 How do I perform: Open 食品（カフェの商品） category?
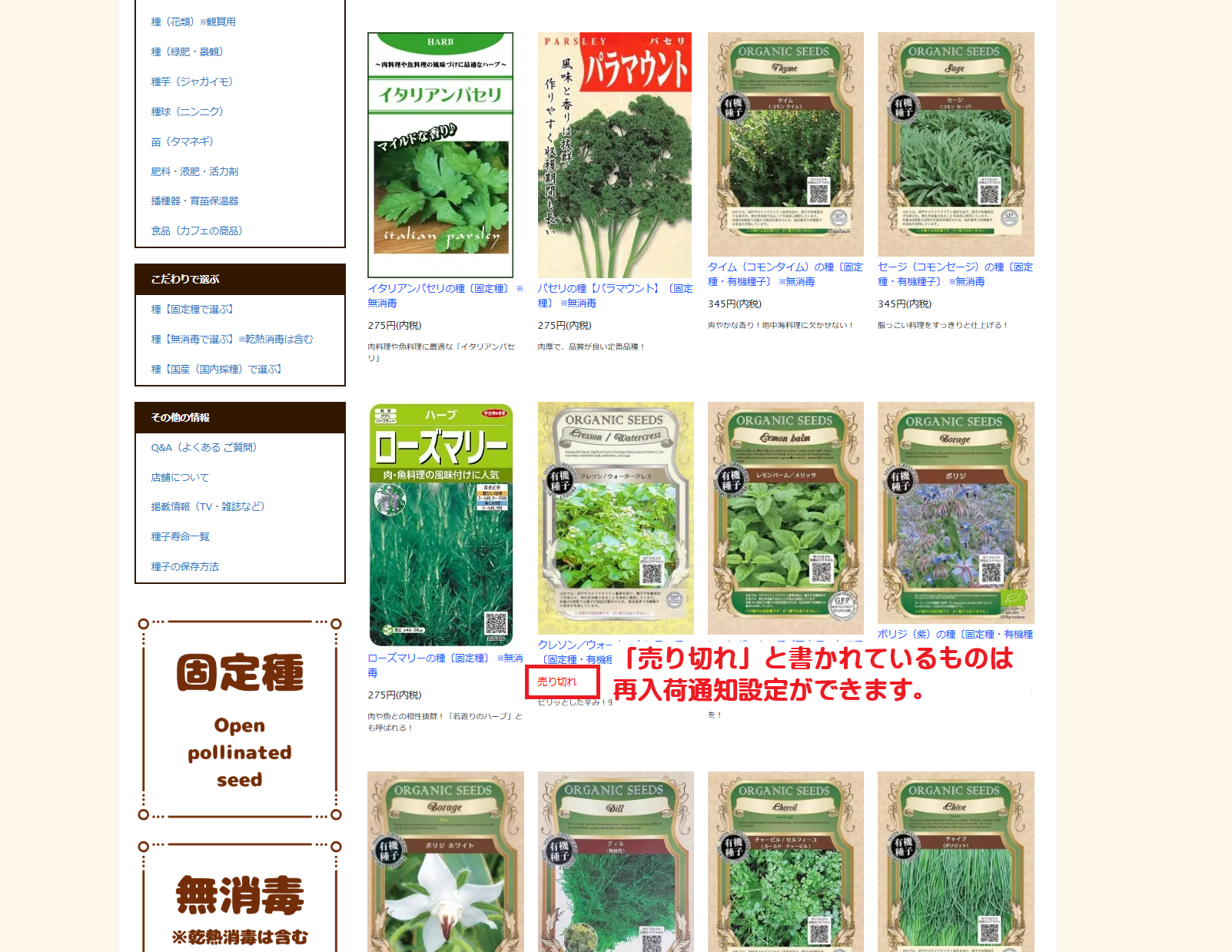196,231
